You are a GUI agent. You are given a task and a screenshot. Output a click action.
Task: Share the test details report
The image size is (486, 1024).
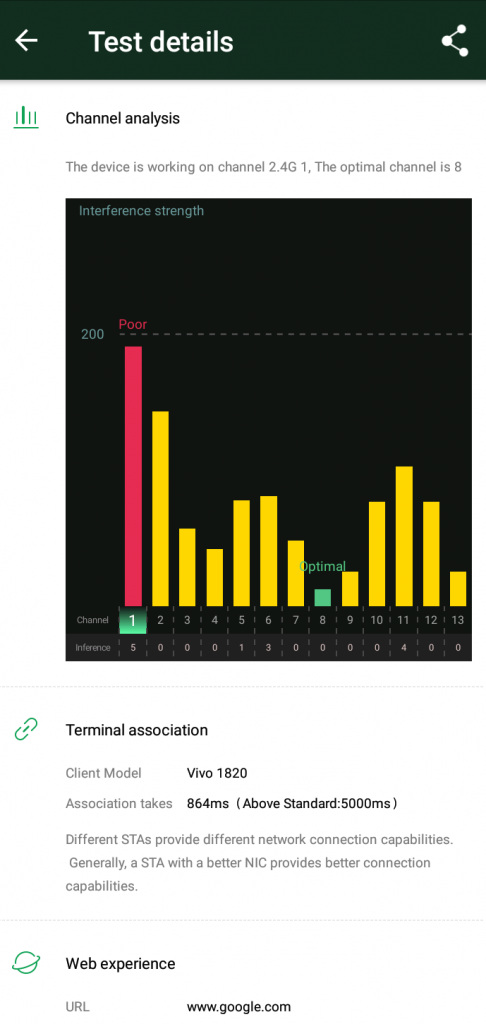(455, 40)
